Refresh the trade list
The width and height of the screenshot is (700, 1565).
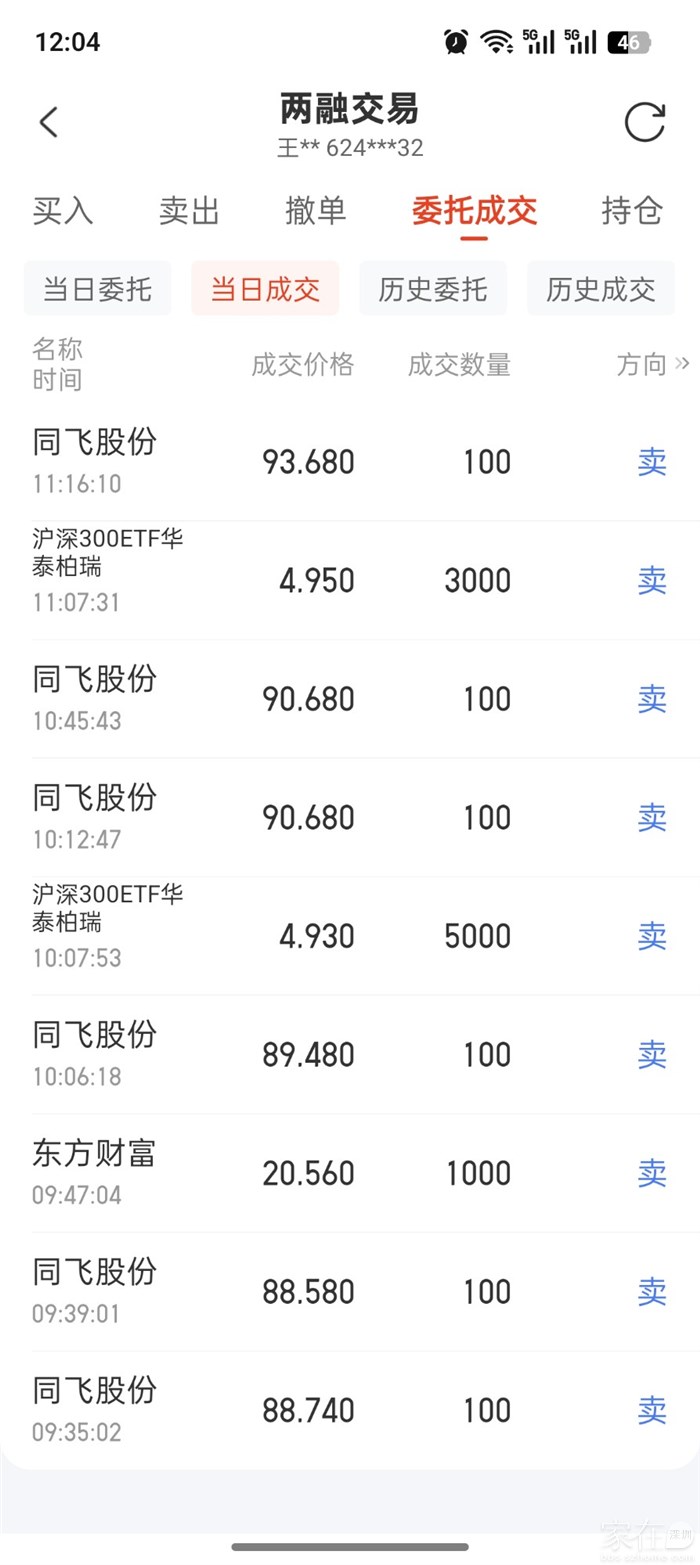[644, 123]
